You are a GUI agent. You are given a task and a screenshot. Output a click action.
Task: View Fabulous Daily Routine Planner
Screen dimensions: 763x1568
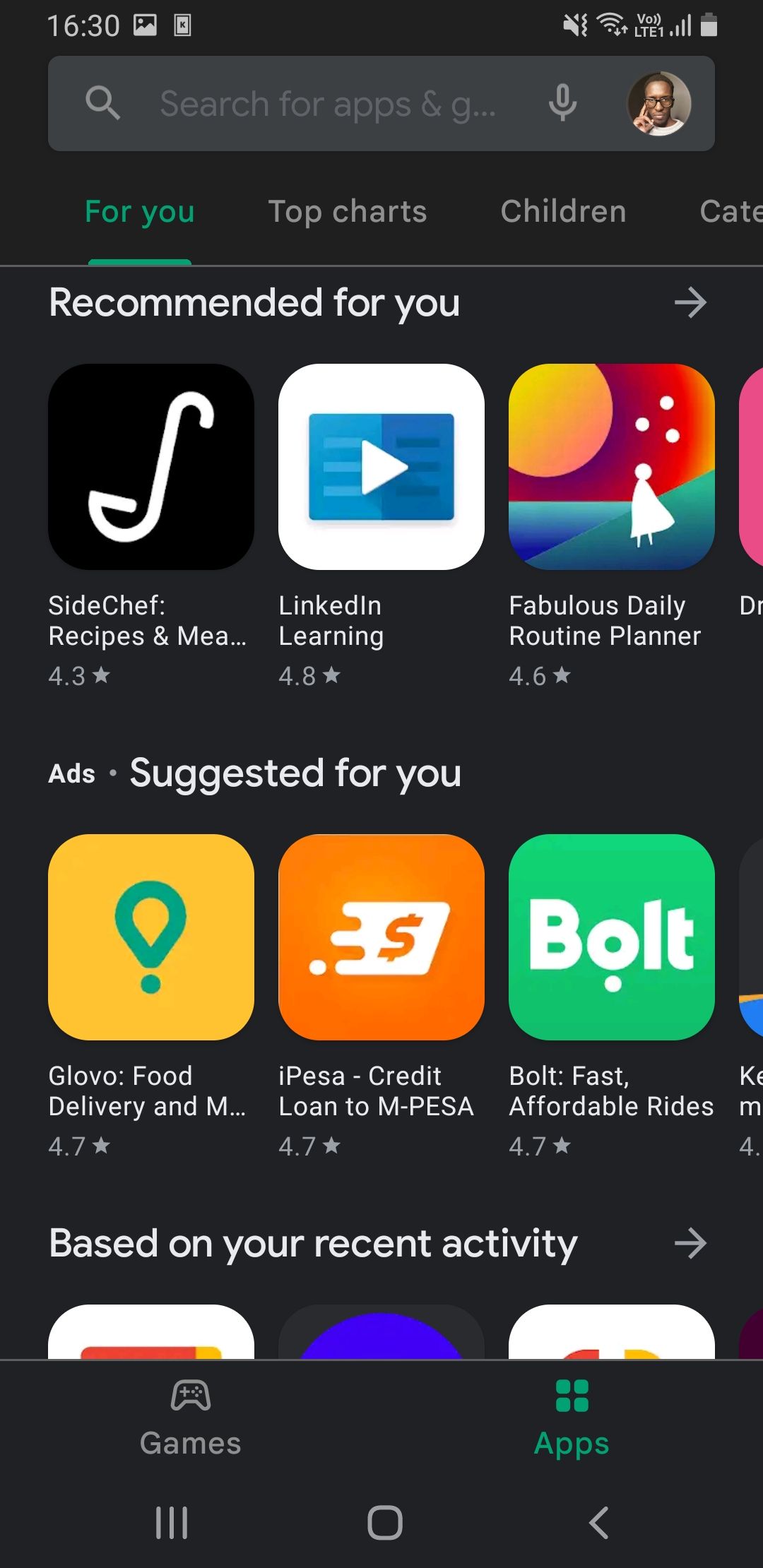coord(612,467)
